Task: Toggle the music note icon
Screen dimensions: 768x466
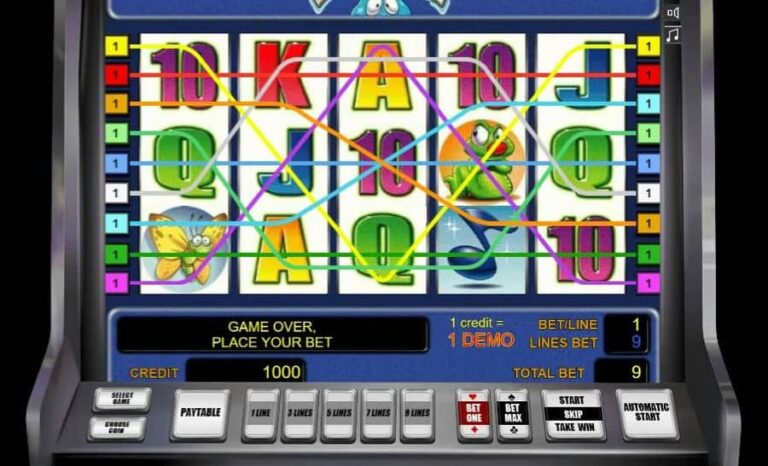Action: [x=673, y=35]
